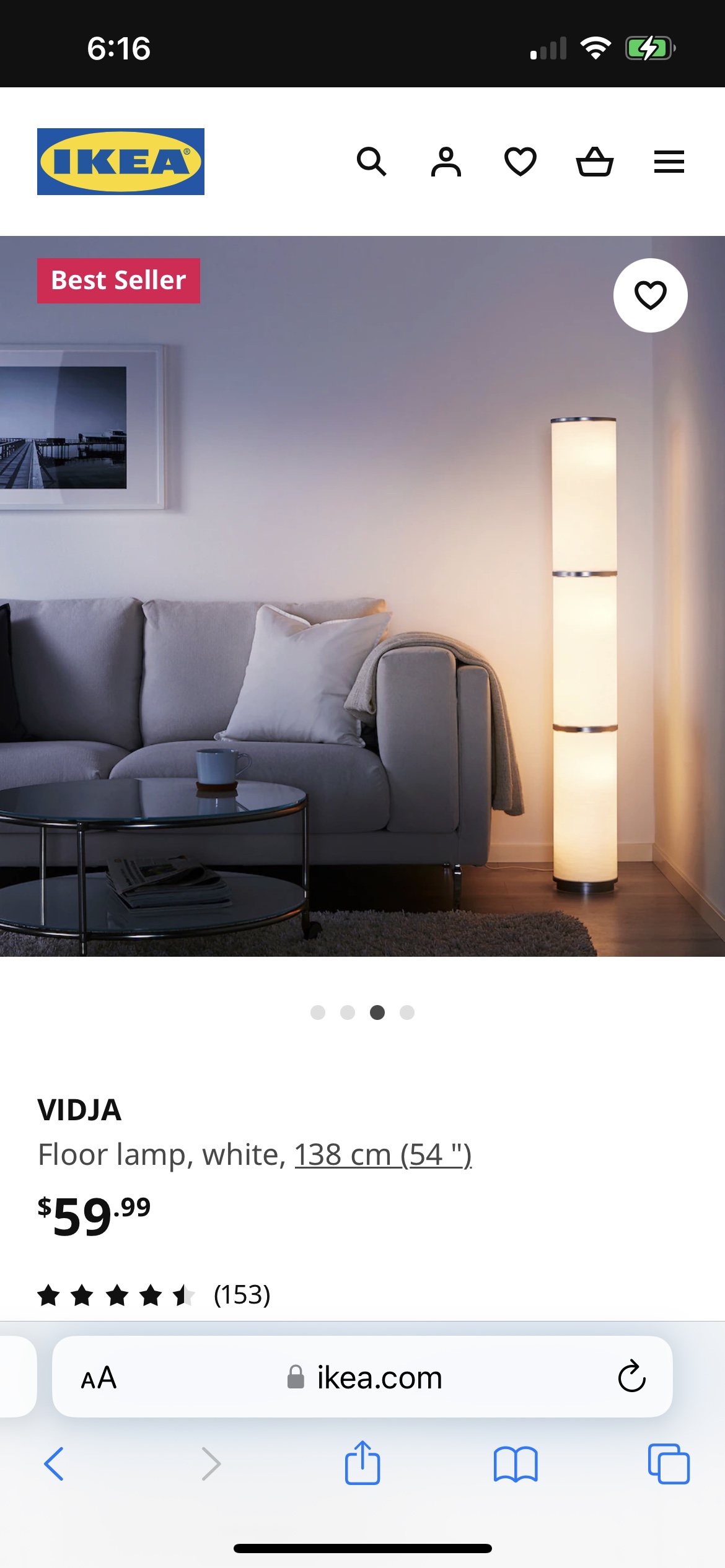
Task: Open the 153 customer reviews
Action: pyautogui.click(x=242, y=1295)
